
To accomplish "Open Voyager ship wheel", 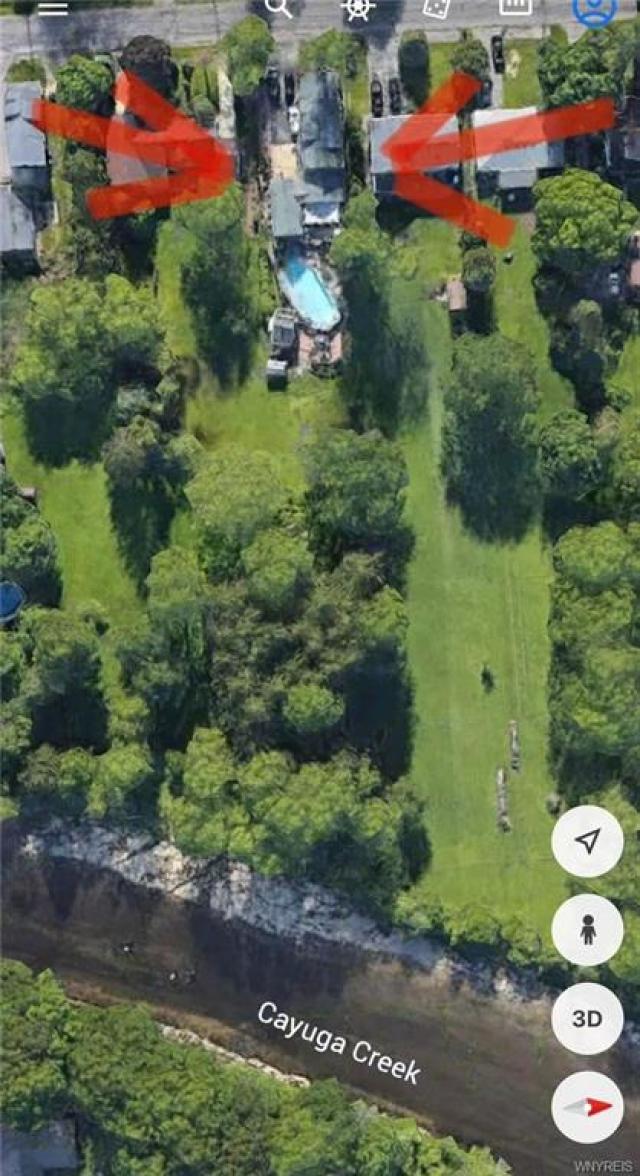I will point(358,8).
